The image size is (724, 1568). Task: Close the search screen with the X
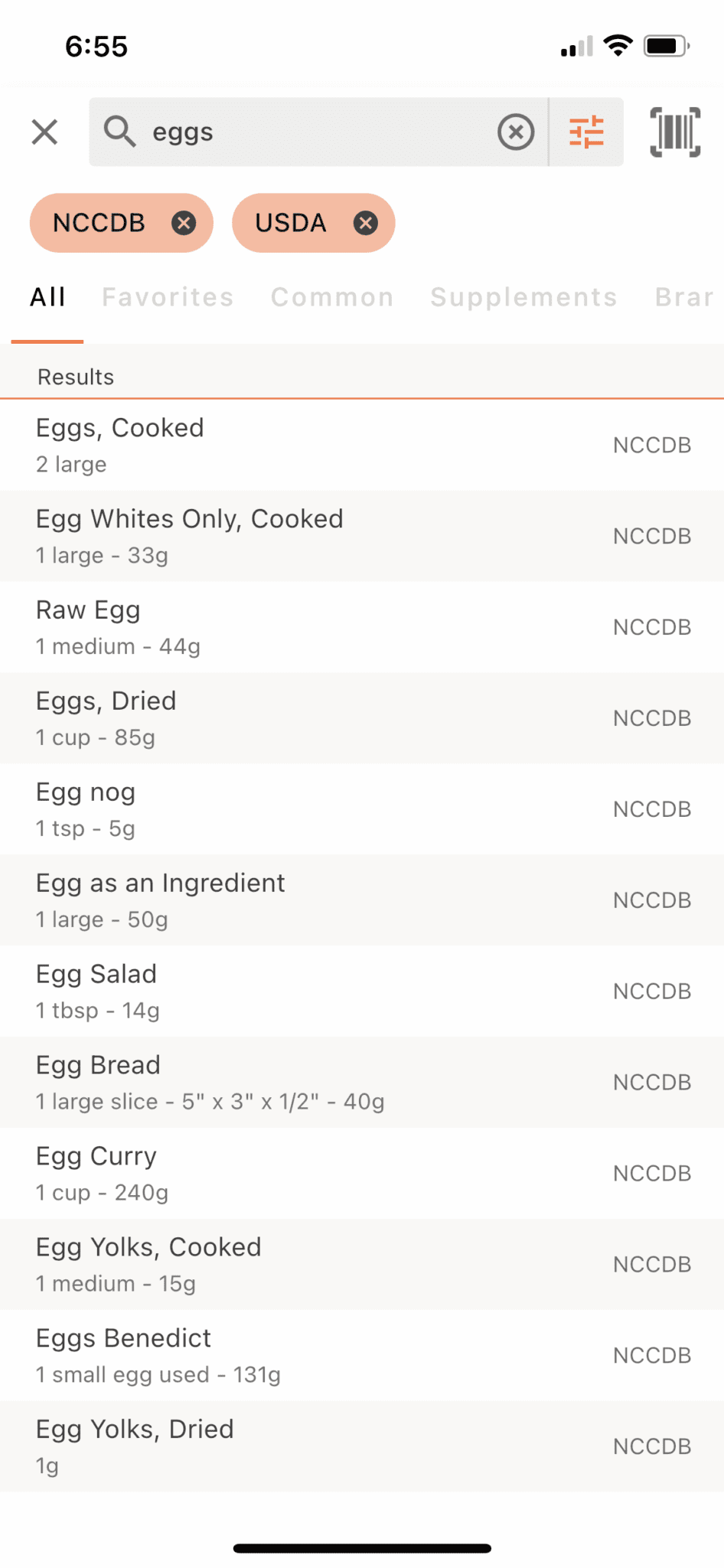(44, 131)
